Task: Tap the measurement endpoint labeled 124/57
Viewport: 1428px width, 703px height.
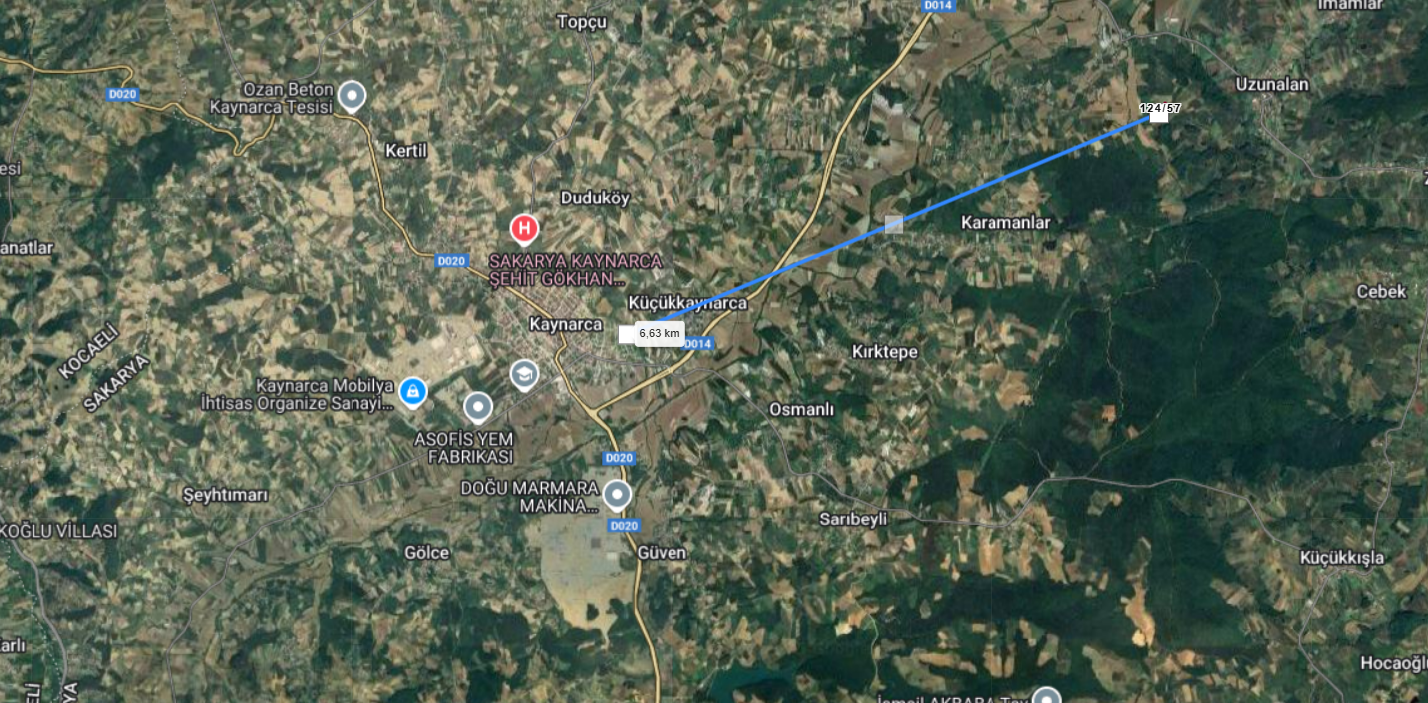Action: 1159,114
